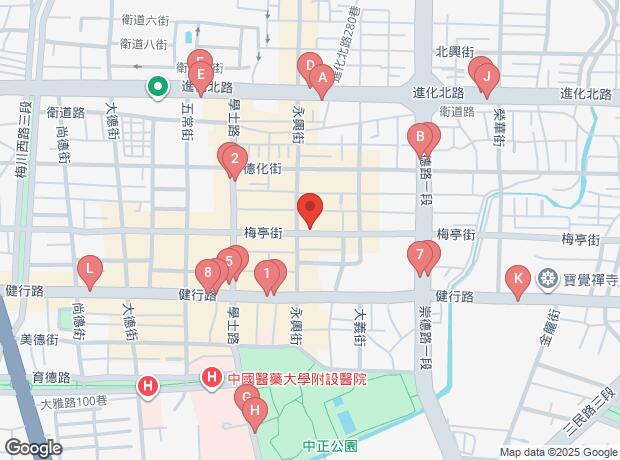The image size is (620, 460).
Task: Open the green place icon on 進化北路
Action: tap(157, 87)
